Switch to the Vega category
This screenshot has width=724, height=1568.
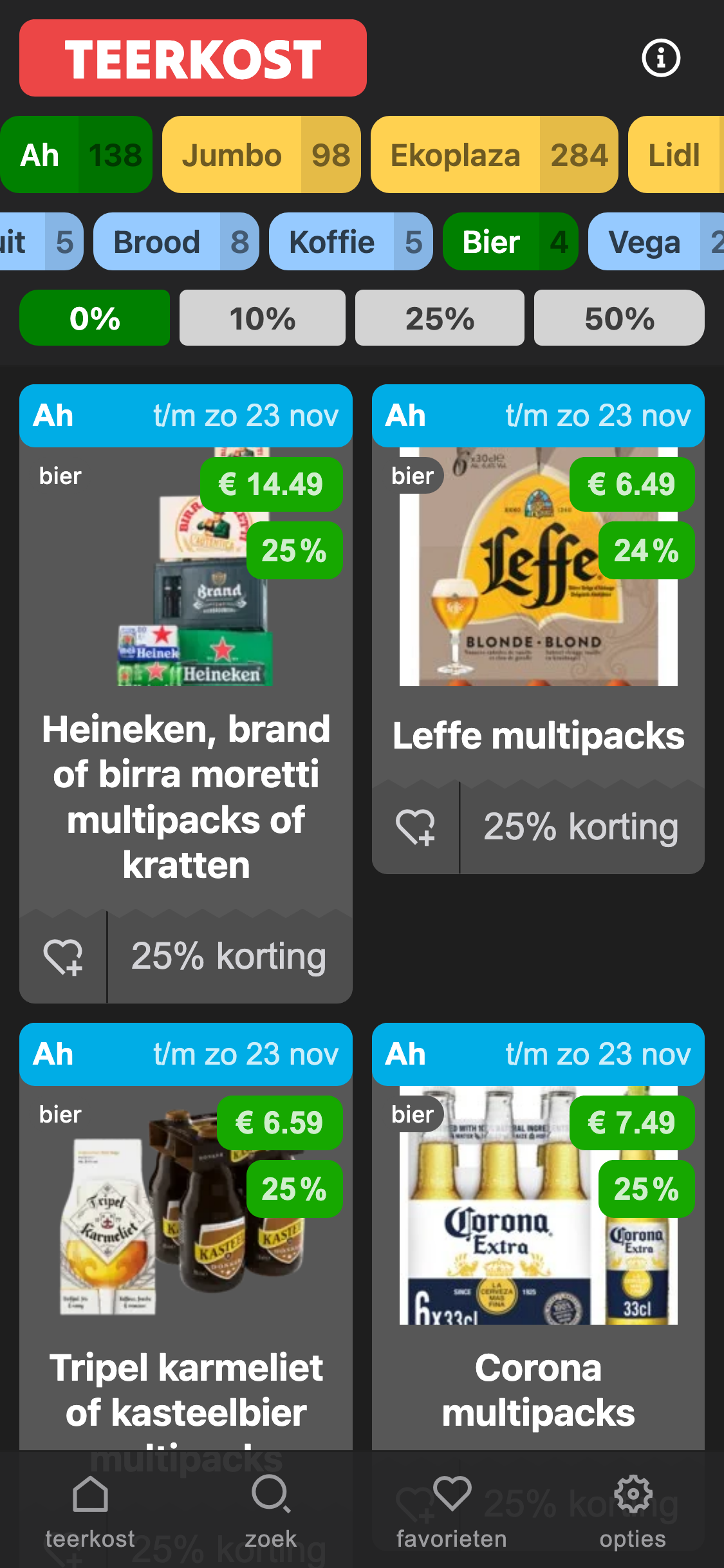tap(655, 242)
